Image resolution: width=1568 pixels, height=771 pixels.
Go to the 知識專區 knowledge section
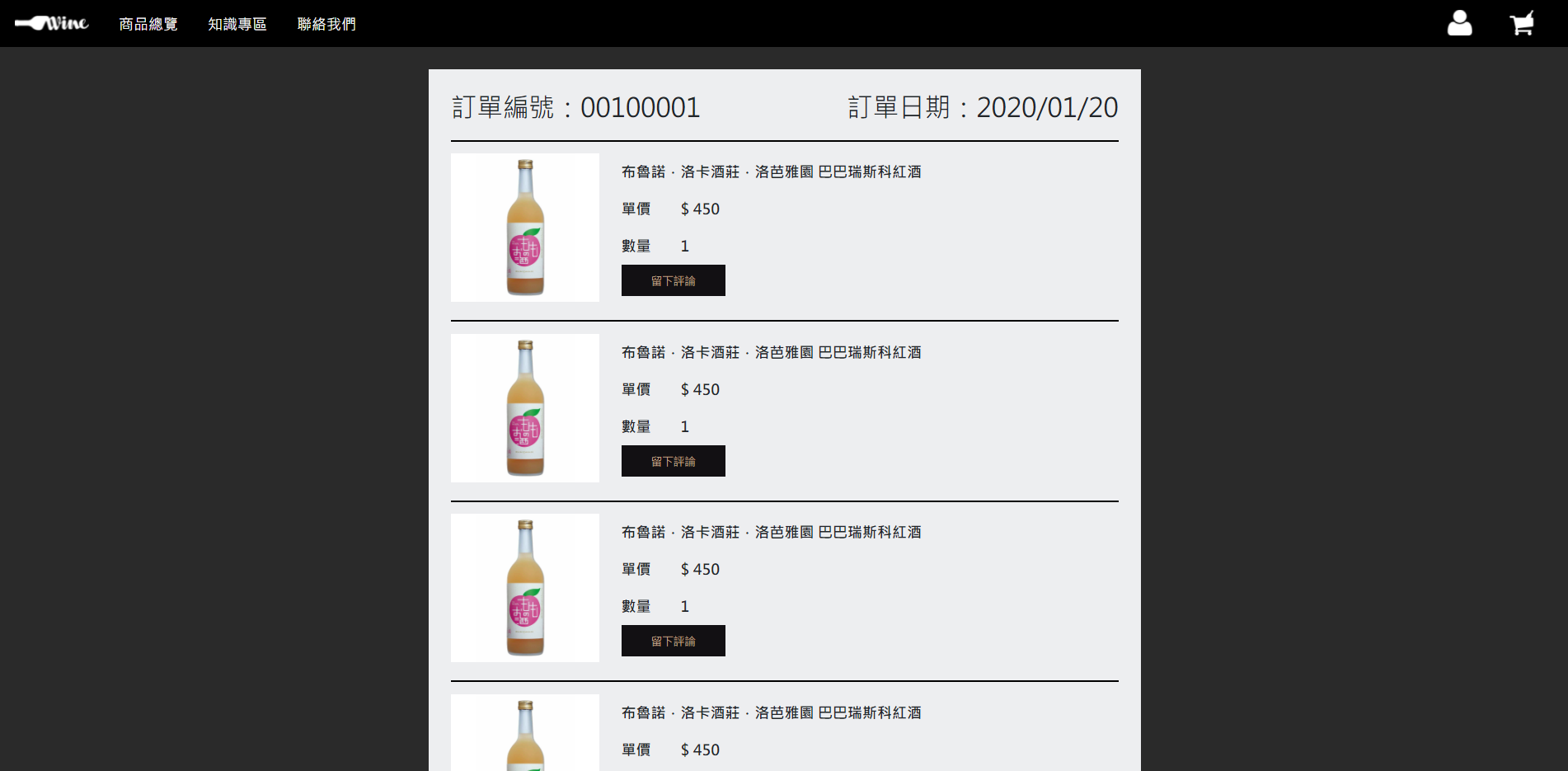[x=237, y=24]
